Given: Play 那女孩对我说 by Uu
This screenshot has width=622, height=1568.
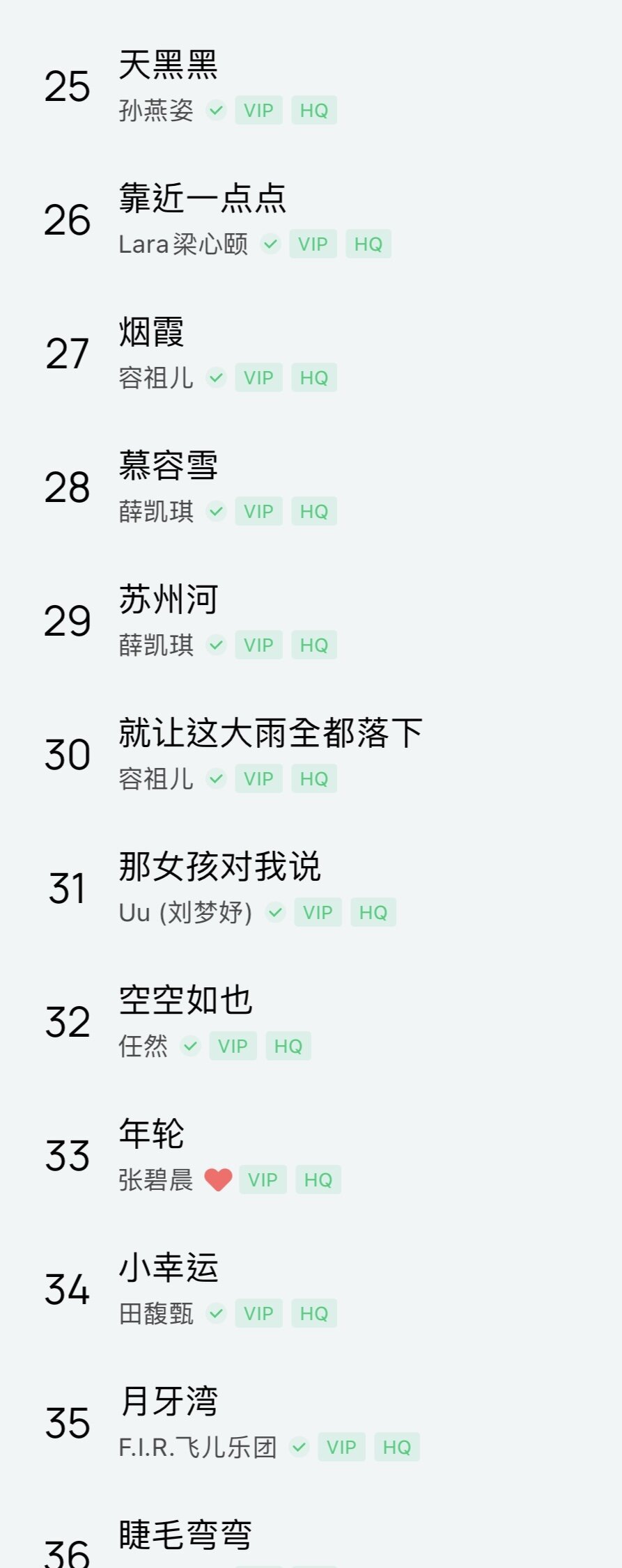Looking at the screenshot, I should click(x=219, y=868).
